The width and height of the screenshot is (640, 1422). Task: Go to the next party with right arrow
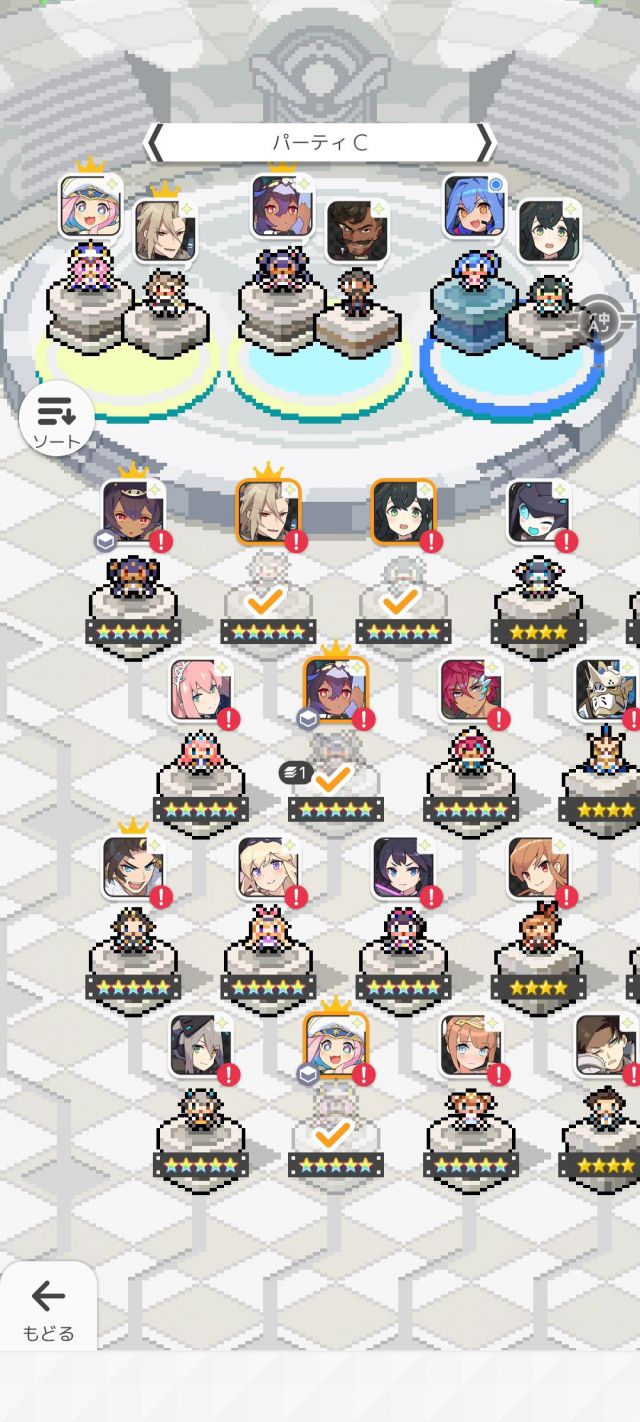click(x=485, y=143)
